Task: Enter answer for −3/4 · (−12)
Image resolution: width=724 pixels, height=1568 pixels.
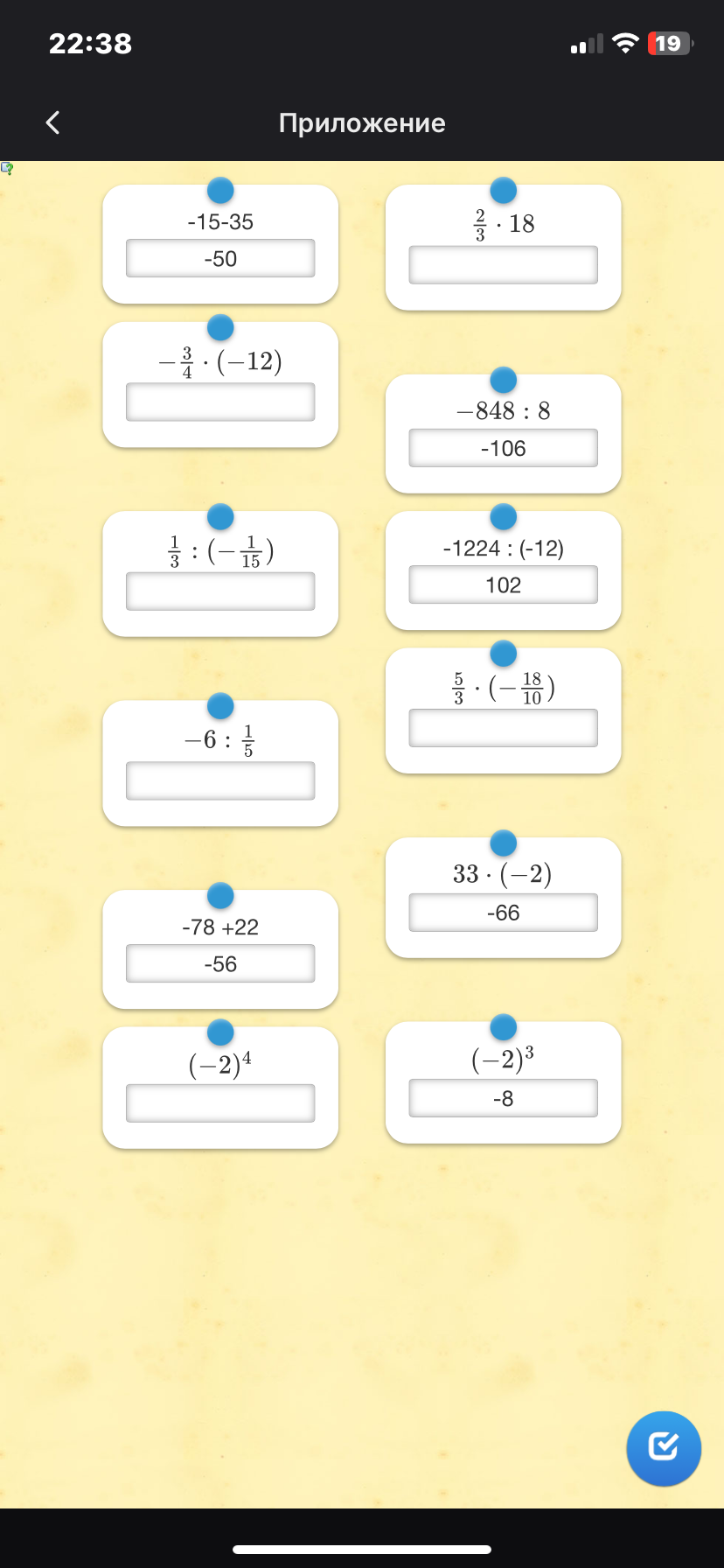Action: click(220, 402)
